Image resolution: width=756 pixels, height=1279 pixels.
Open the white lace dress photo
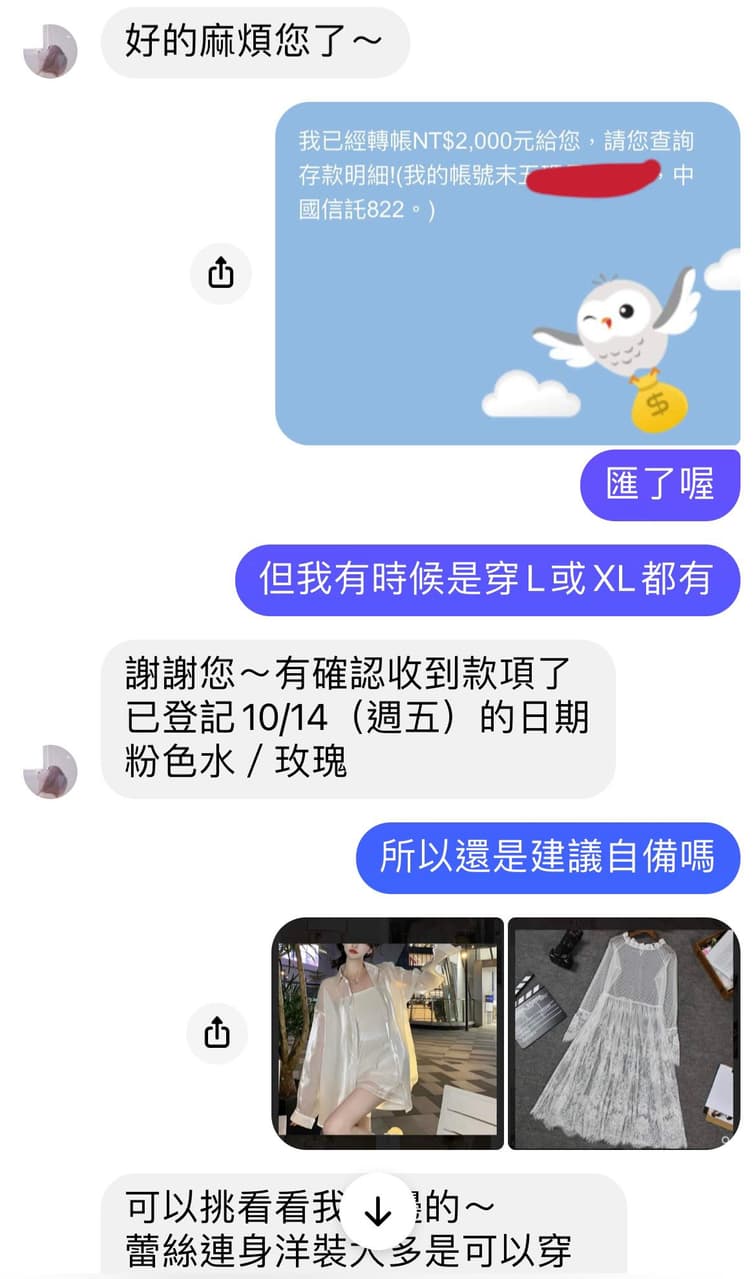[623, 1032]
